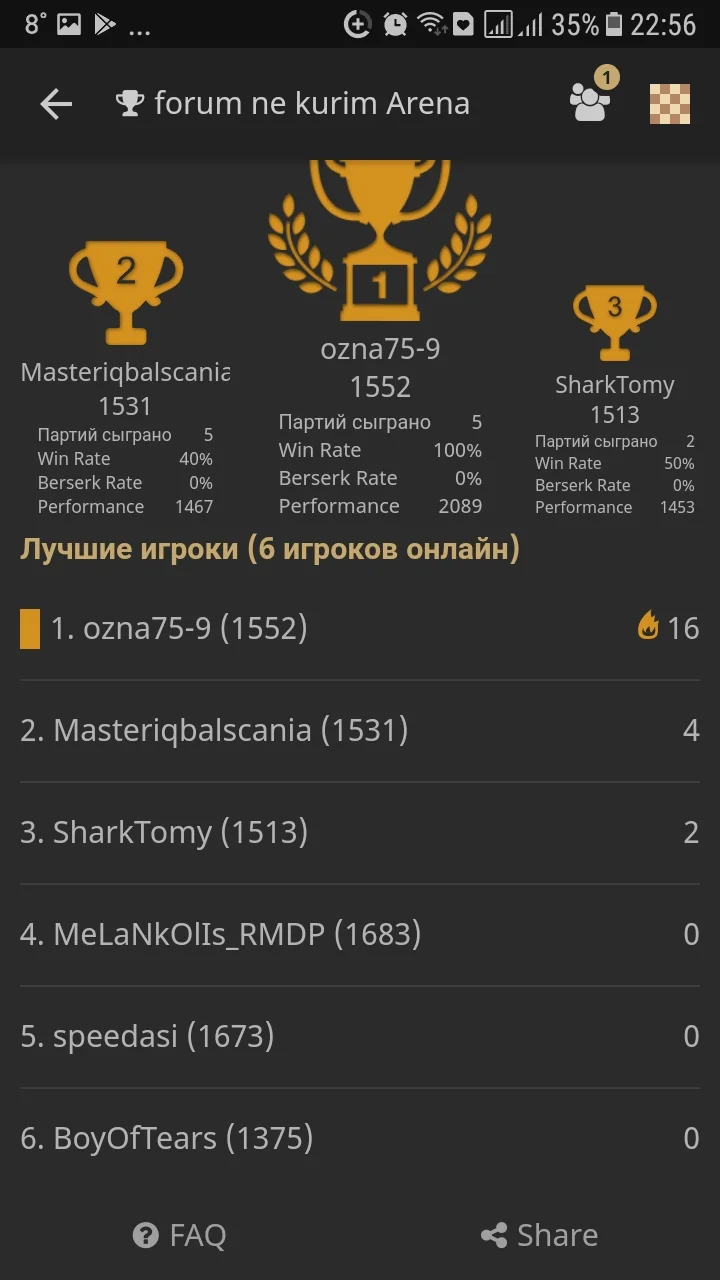This screenshot has width=720, height=1280.
Task: Click the Share icon at the bottom
Action: click(x=493, y=1235)
